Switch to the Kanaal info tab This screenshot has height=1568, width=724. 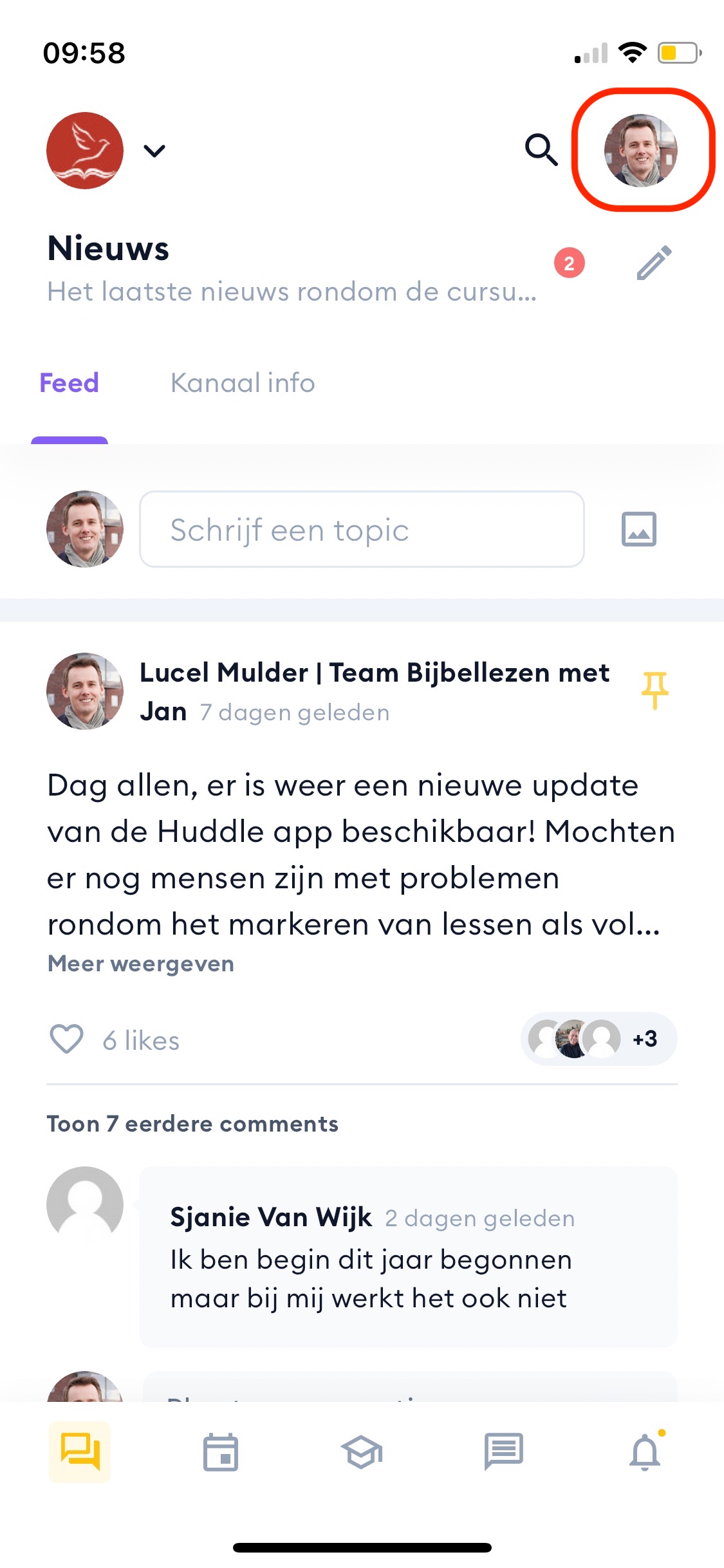click(243, 383)
